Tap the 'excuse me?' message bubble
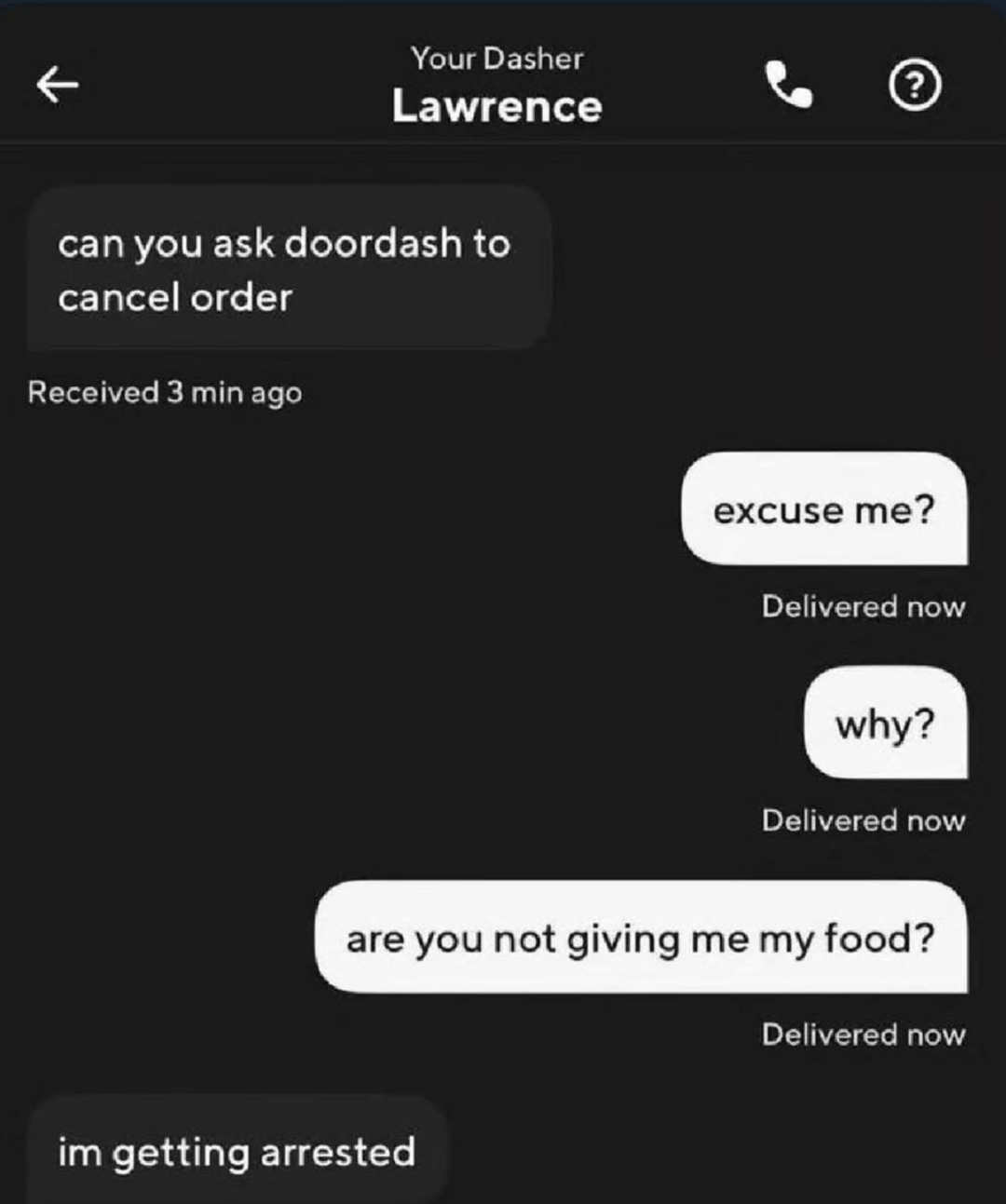The width and height of the screenshot is (1006, 1204). point(825,508)
